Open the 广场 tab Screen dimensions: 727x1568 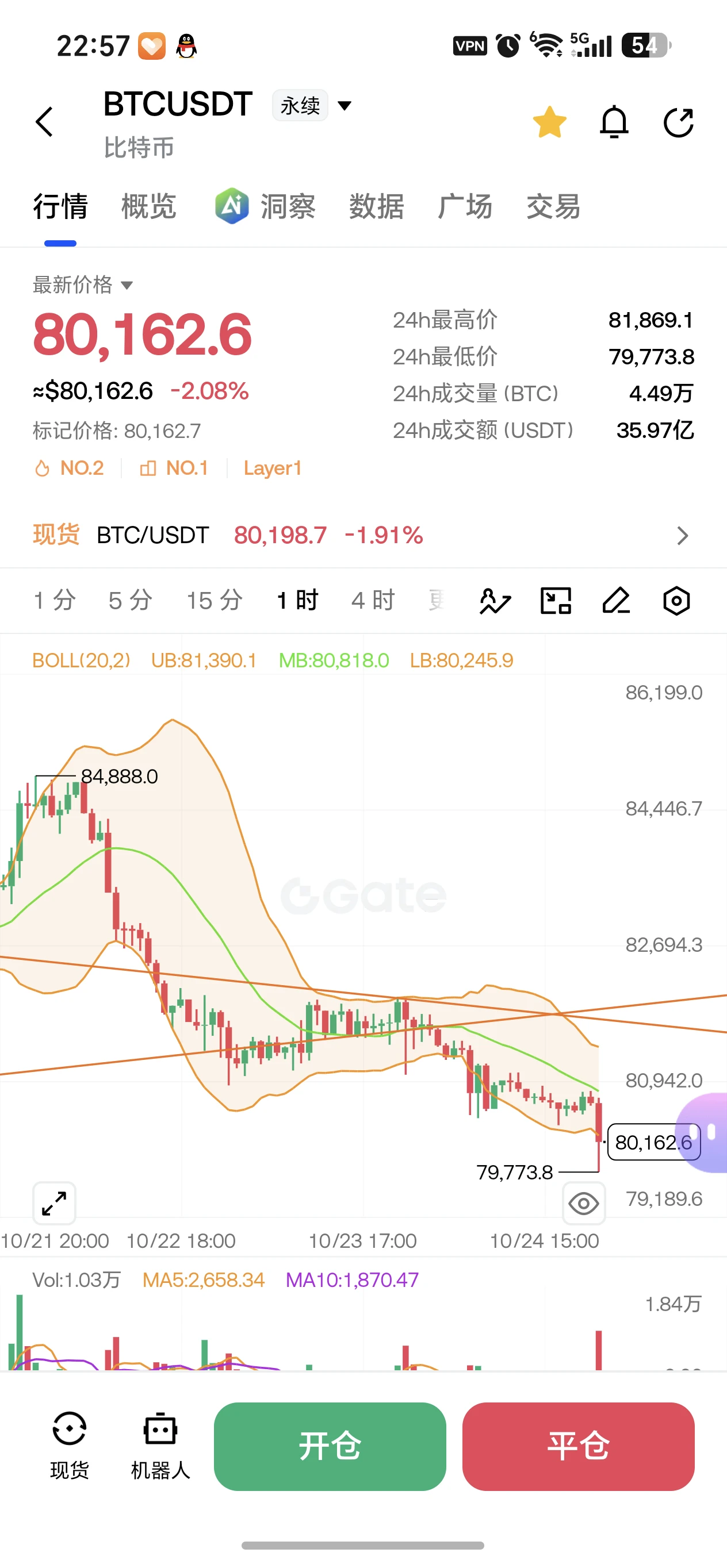coord(465,206)
